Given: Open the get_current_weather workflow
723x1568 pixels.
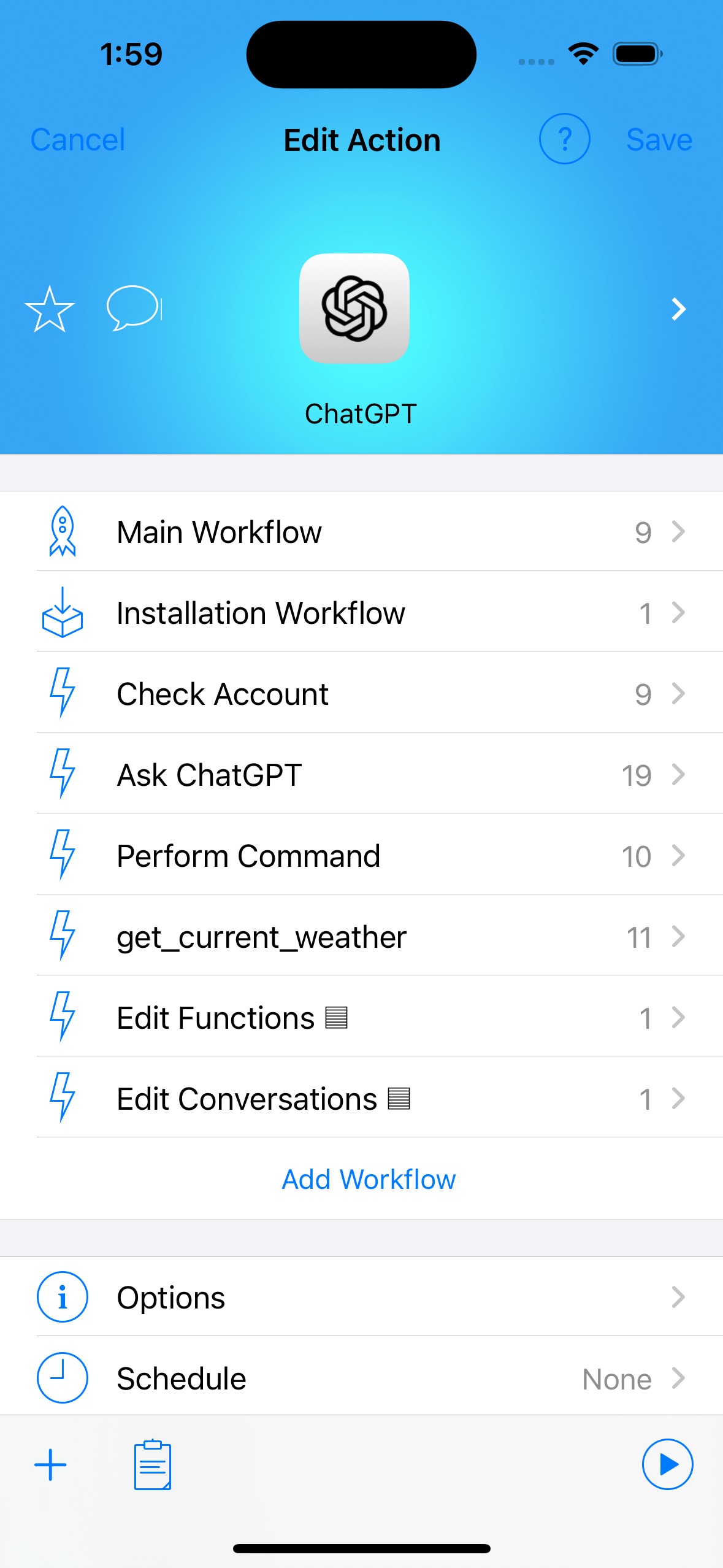Looking at the screenshot, I should tap(361, 936).
